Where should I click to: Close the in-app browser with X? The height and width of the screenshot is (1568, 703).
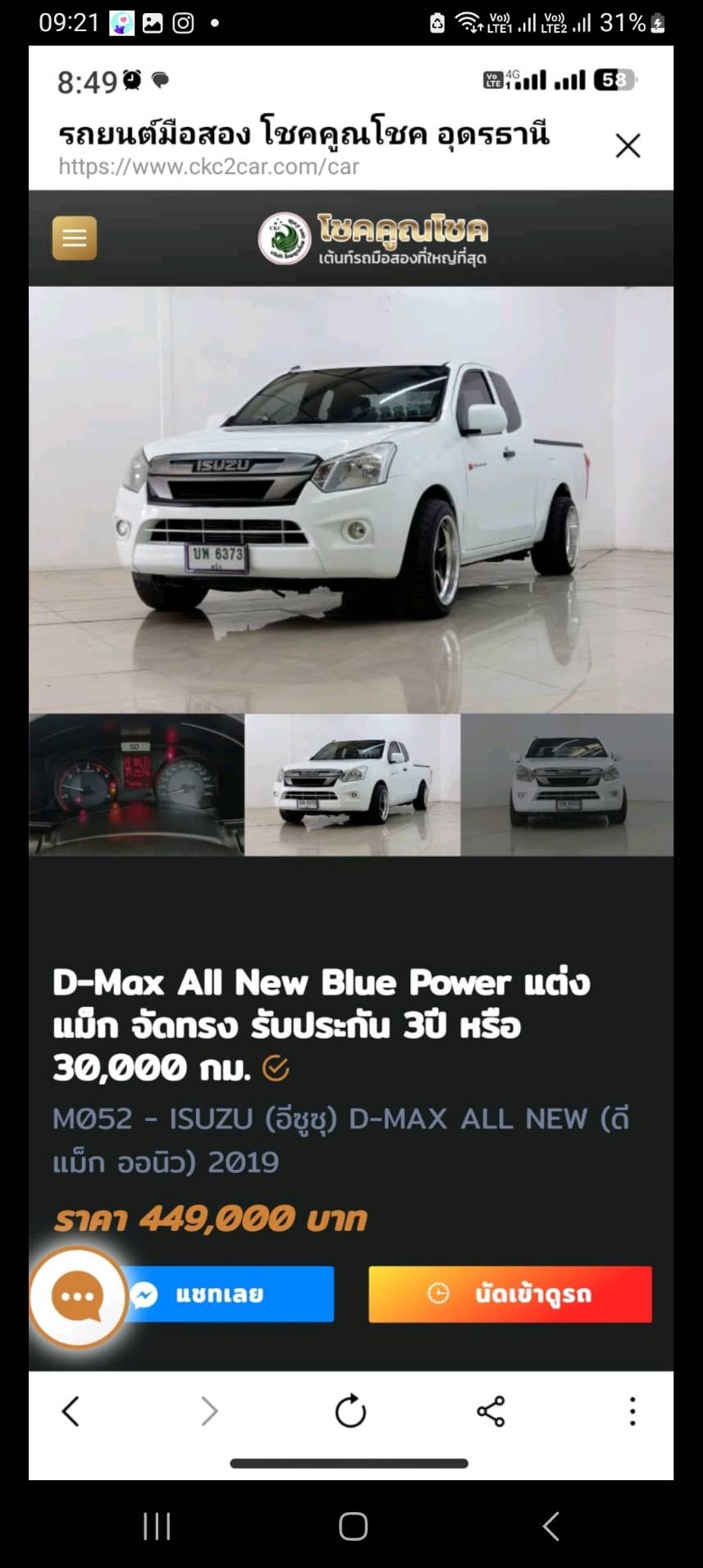coord(628,146)
